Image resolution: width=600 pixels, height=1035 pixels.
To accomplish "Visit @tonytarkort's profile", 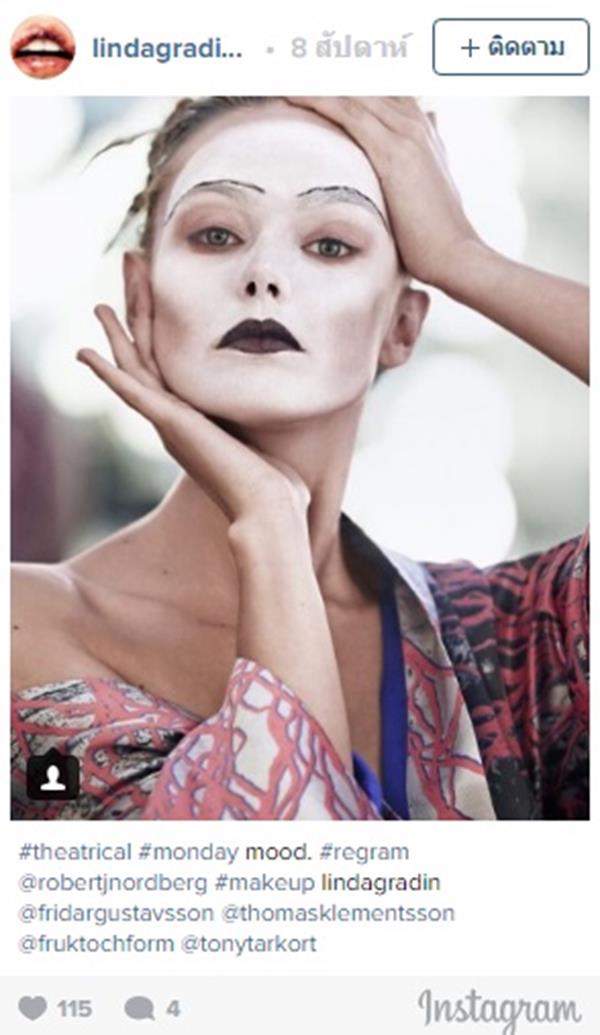I will tap(249, 944).
